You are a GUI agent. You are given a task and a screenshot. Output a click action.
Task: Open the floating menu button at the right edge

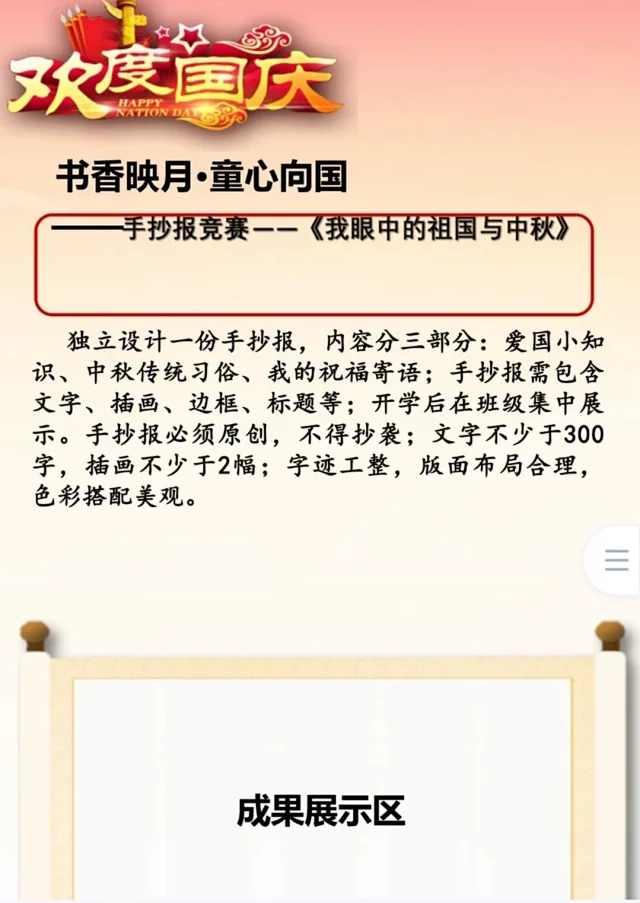pos(616,559)
